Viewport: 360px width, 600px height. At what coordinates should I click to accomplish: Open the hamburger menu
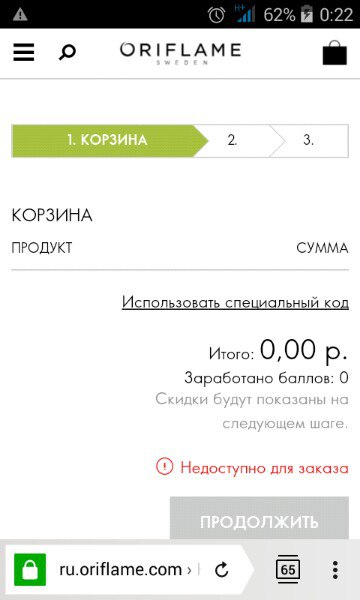pyautogui.click(x=24, y=52)
